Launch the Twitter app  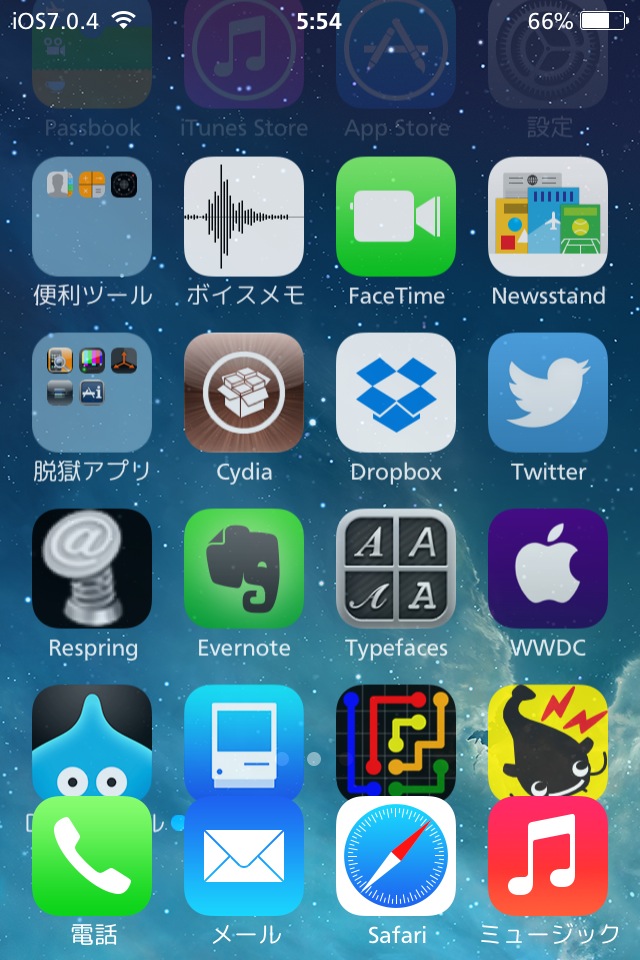(548, 392)
